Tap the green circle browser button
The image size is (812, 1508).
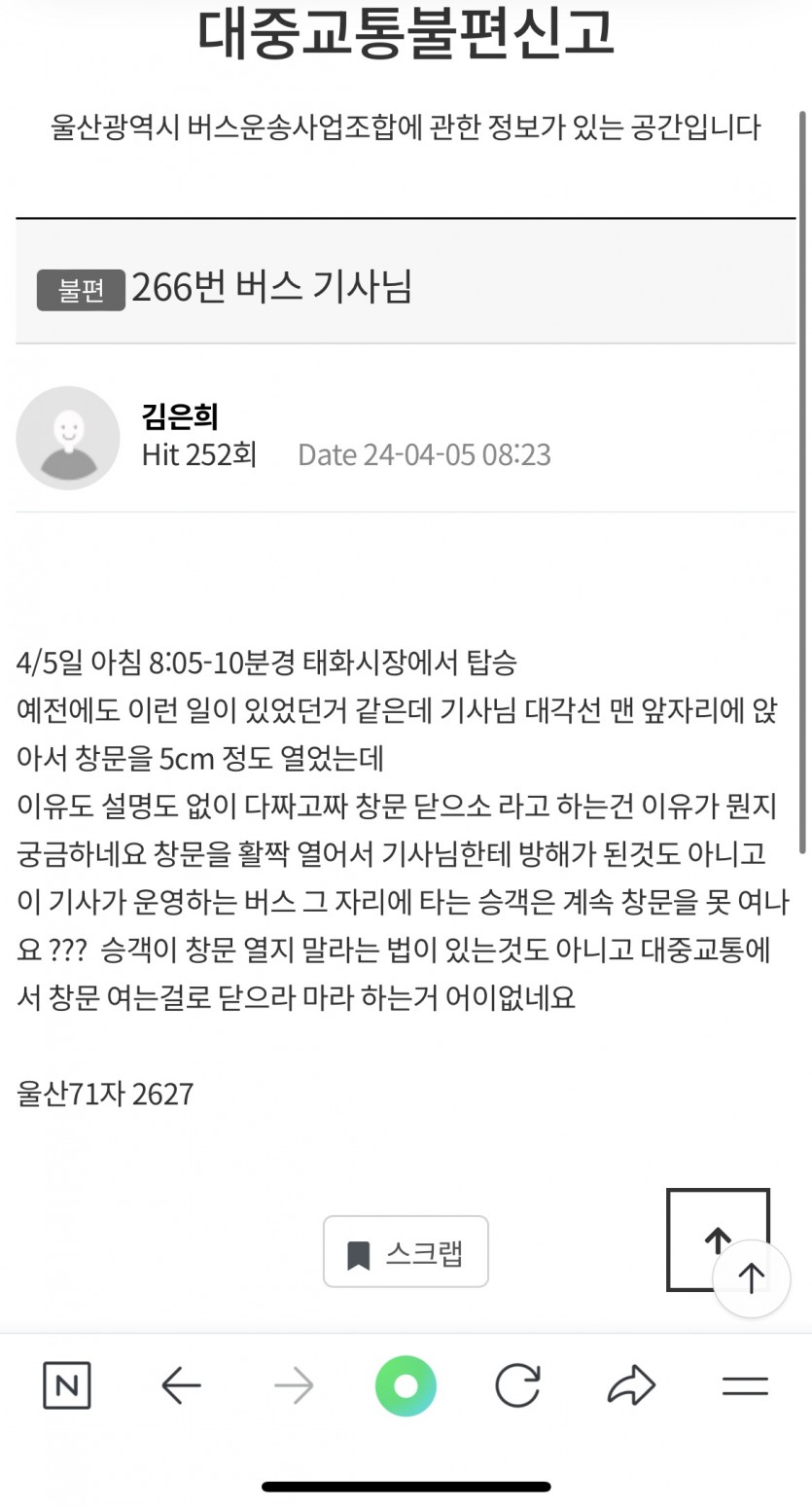point(406,1385)
